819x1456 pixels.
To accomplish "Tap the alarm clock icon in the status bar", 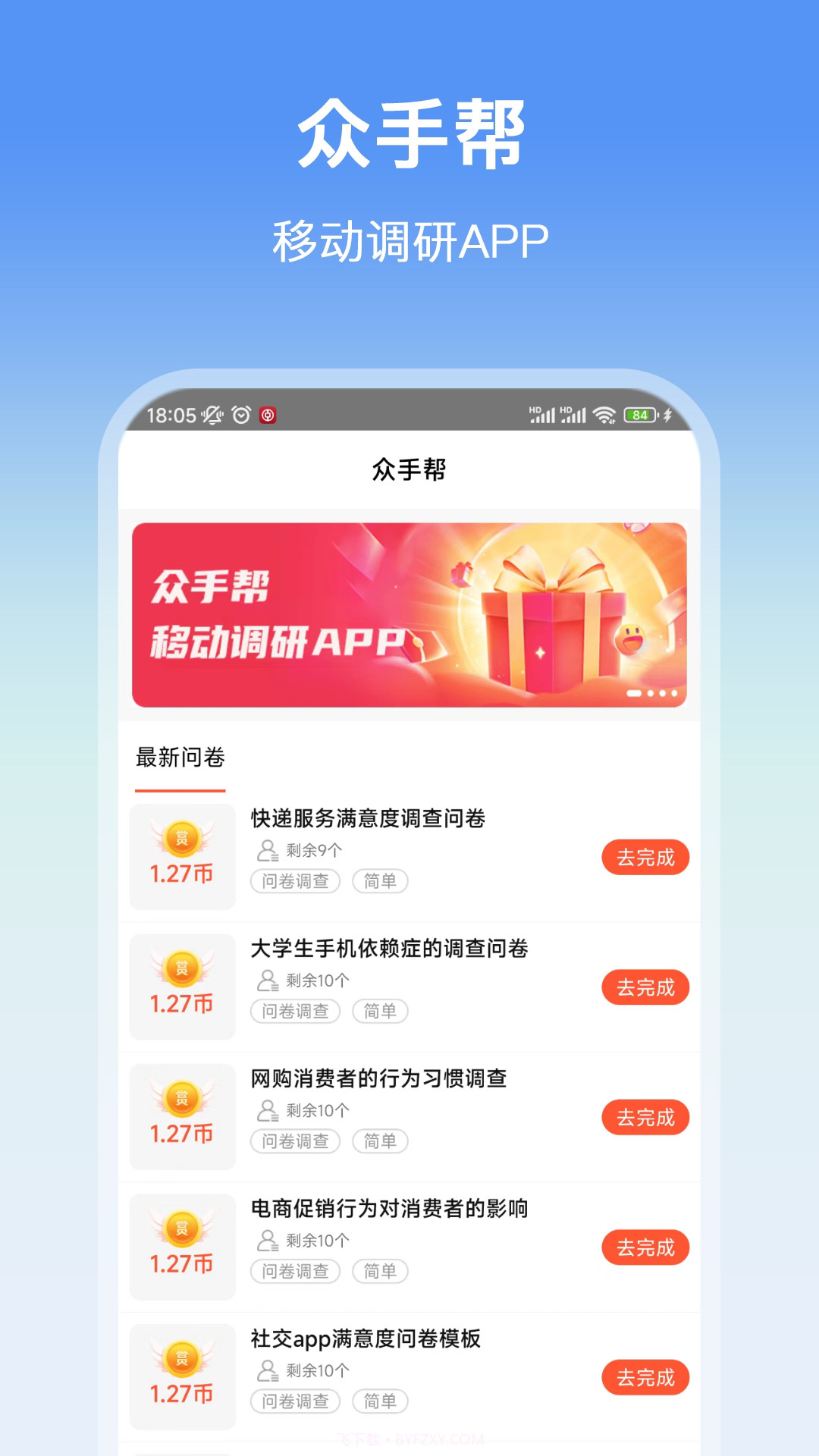I will (x=241, y=414).
